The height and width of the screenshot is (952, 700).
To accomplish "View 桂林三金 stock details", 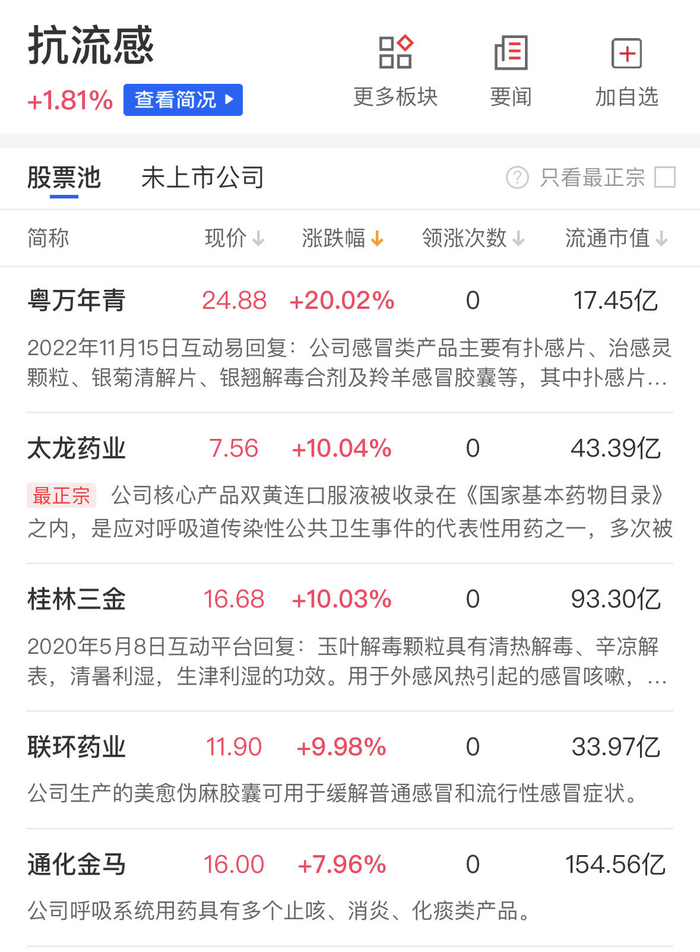I will (x=76, y=599).
